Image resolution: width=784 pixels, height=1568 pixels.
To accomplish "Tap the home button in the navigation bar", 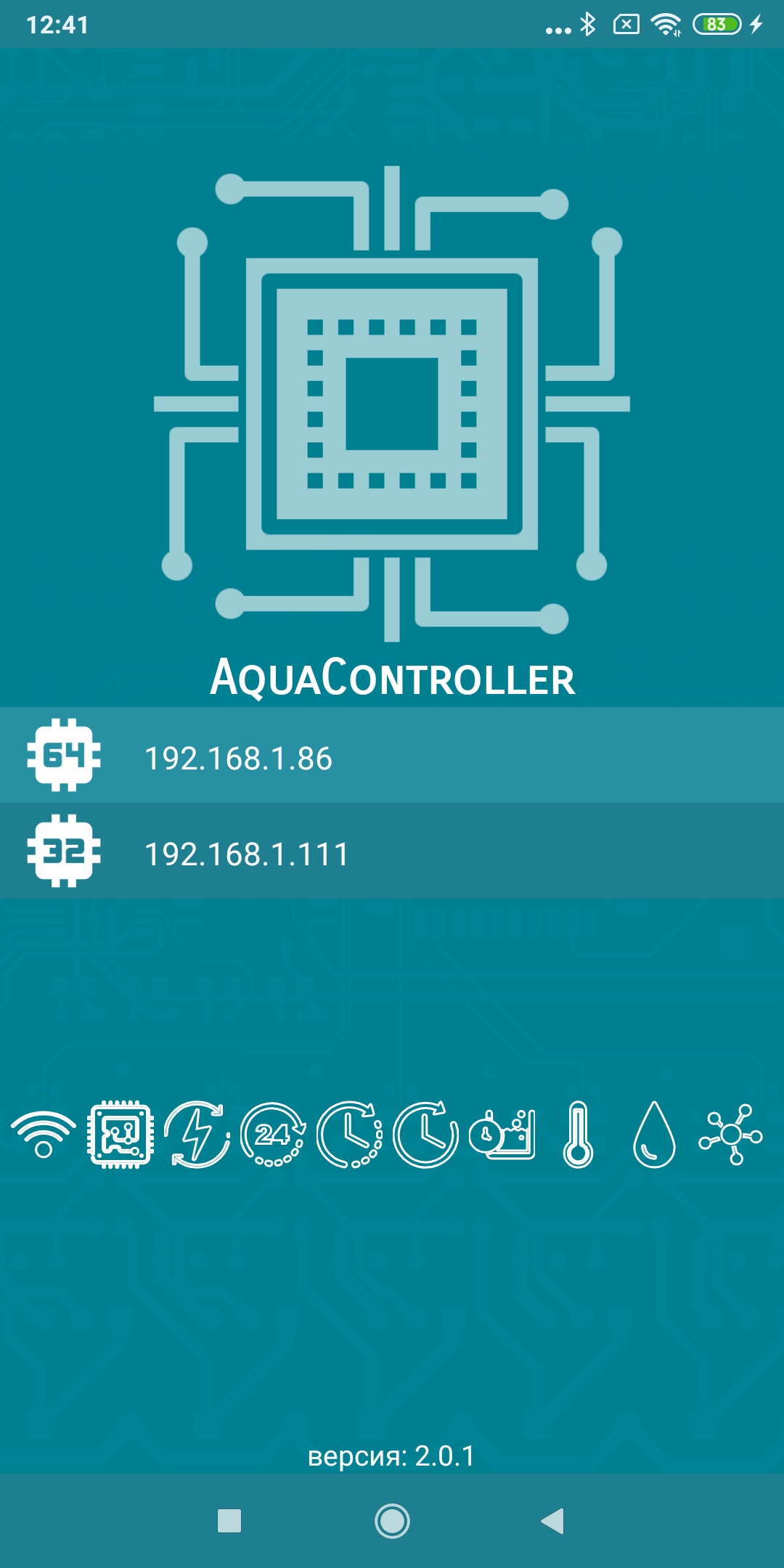I will coord(392,1521).
